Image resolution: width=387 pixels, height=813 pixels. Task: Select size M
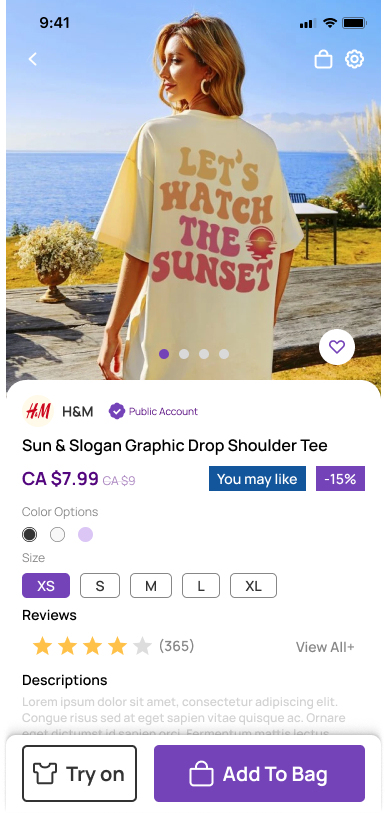[150, 586]
